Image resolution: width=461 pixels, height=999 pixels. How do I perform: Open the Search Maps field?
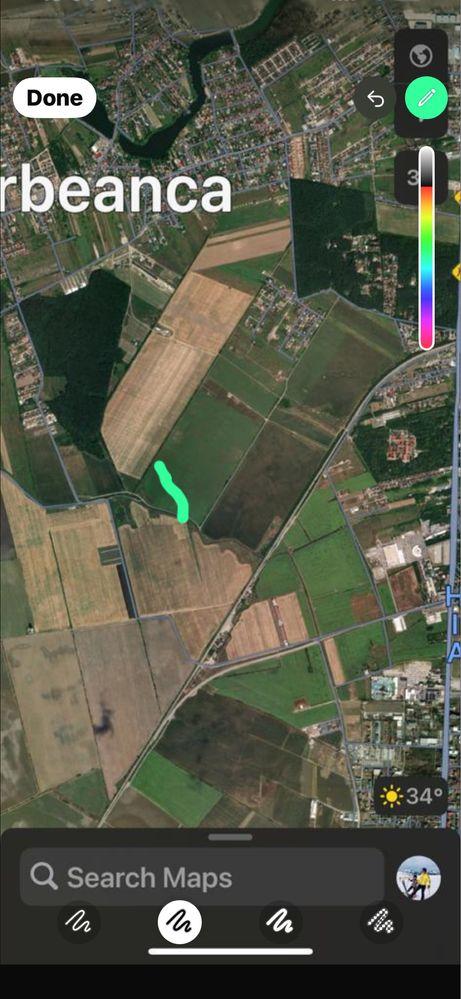pyautogui.click(x=202, y=877)
